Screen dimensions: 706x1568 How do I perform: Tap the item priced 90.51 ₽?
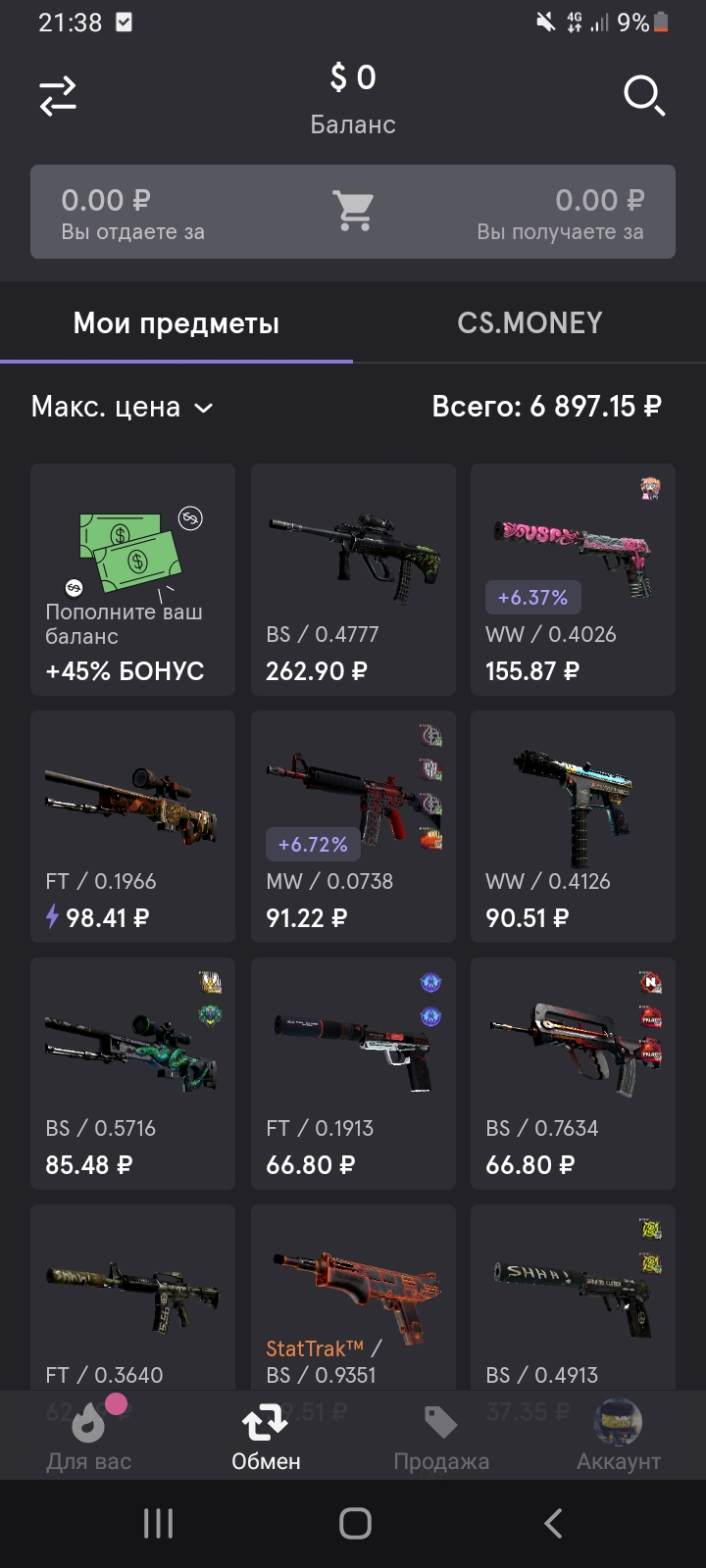pos(573,827)
